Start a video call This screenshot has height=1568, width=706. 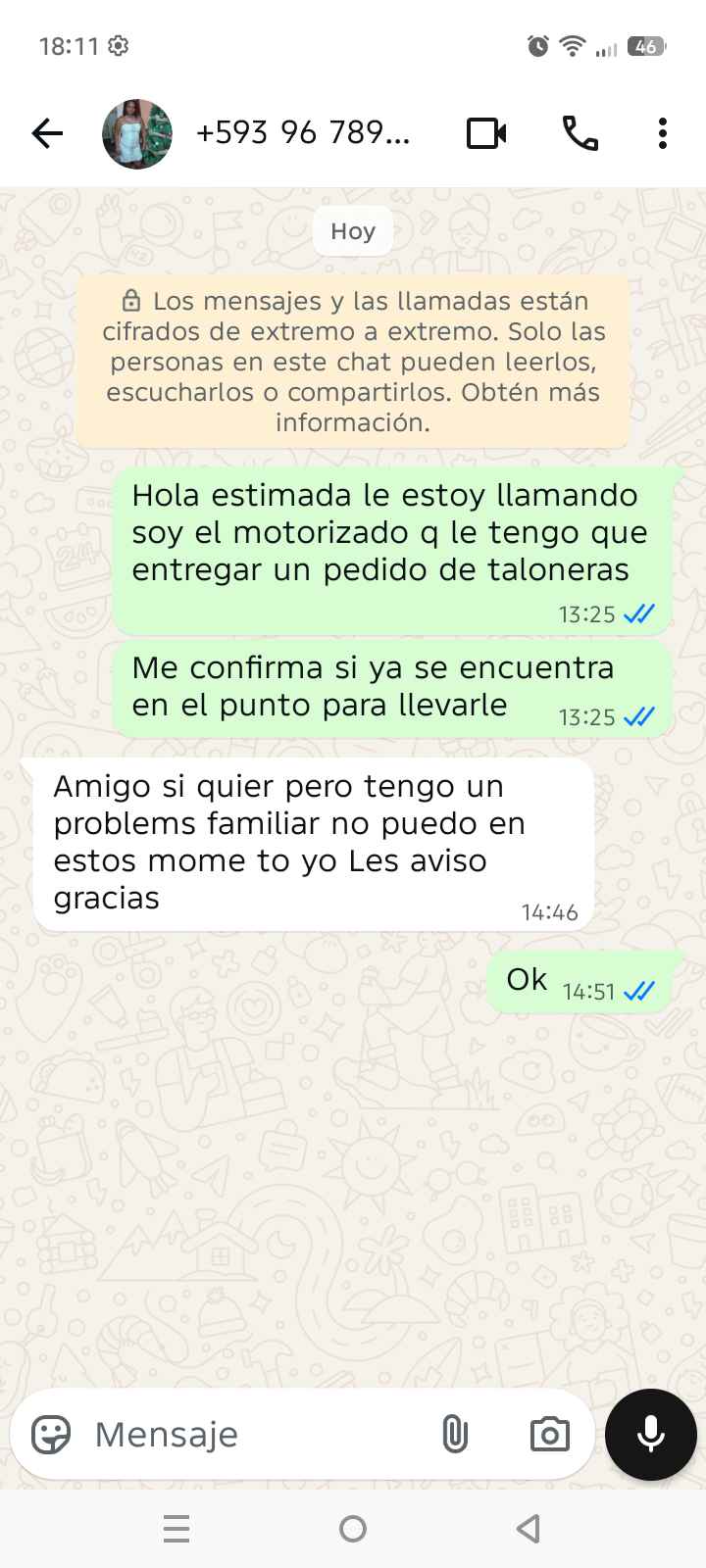486,133
